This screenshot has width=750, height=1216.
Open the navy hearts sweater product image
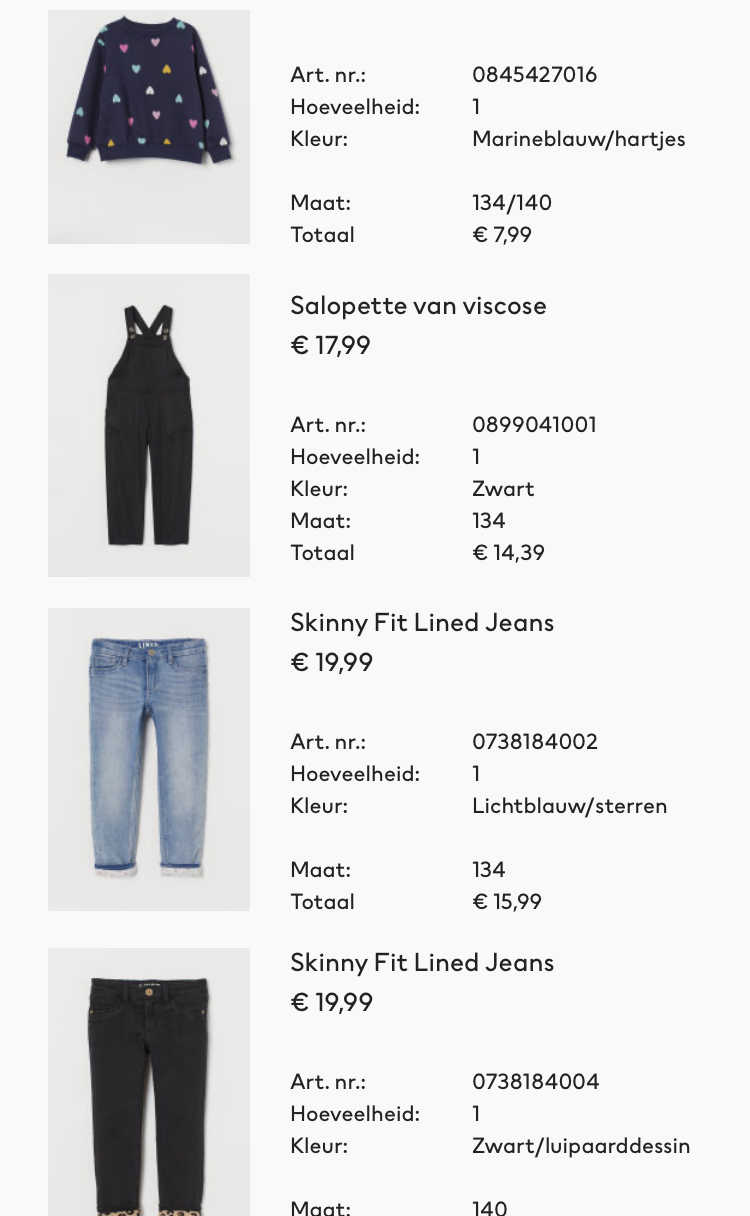point(149,127)
